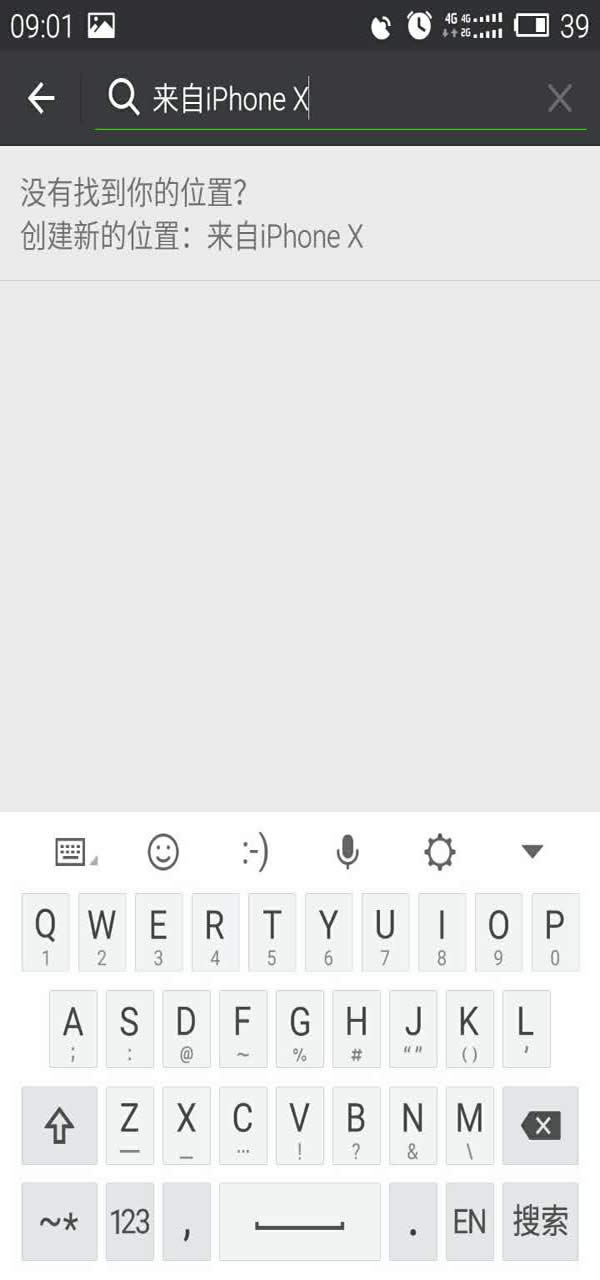This screenshot has height=1280, width=600.
Task: Tap the shift key
Action: [59, 1126]
